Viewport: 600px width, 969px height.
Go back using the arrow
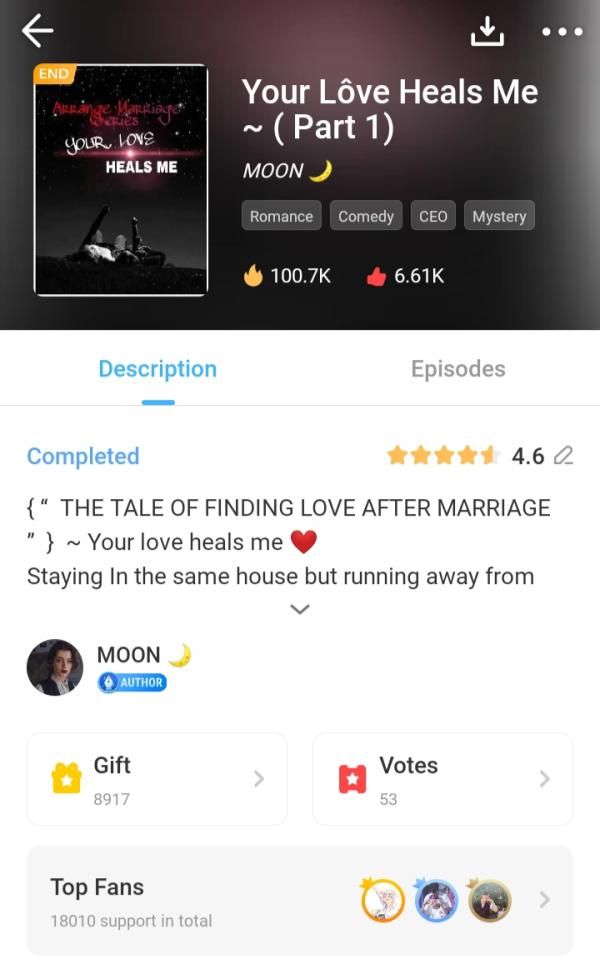click(x=37, y=32)
